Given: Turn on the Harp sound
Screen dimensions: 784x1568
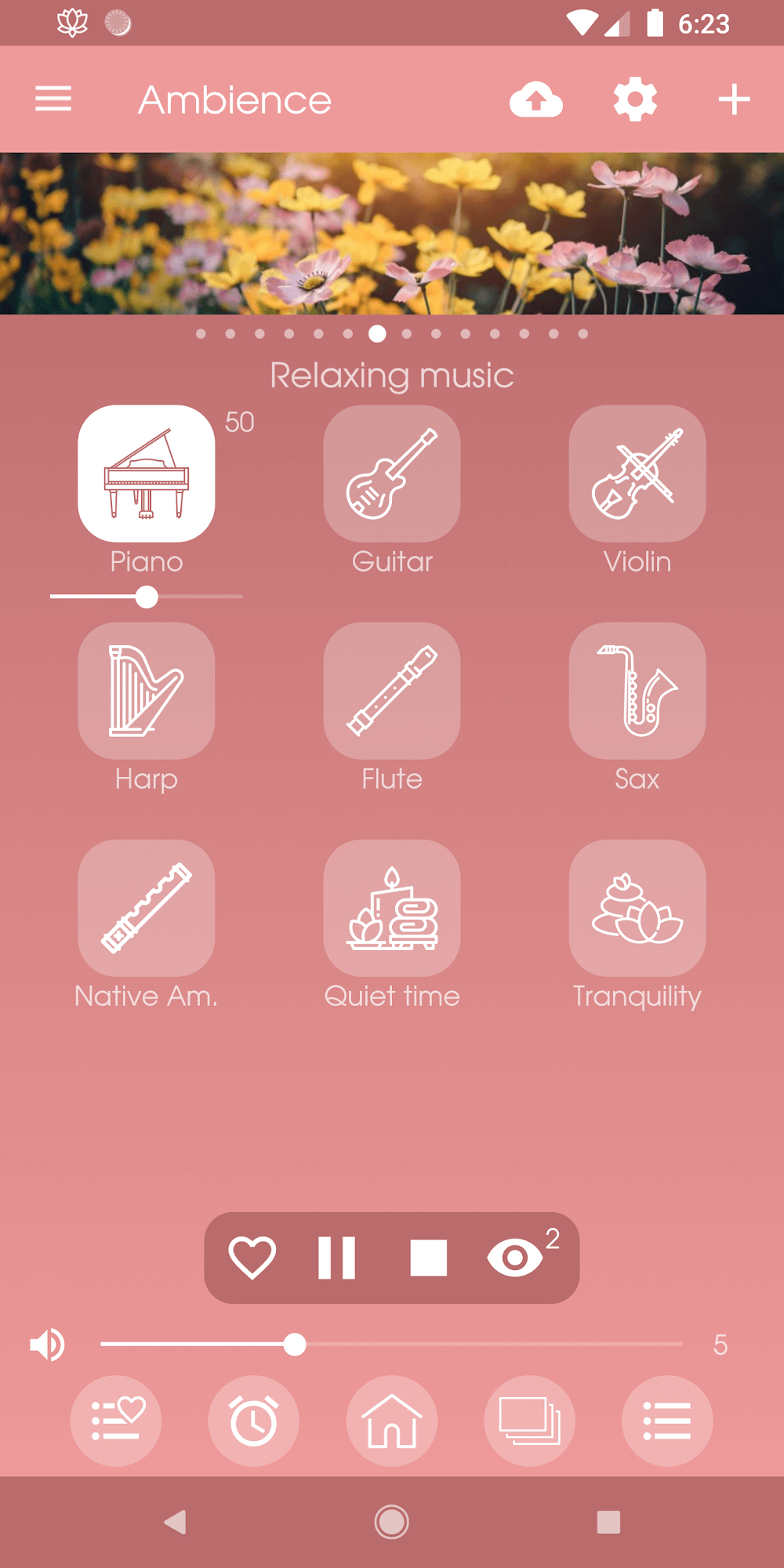Looking at the screenshot, I should click(147, 691).
